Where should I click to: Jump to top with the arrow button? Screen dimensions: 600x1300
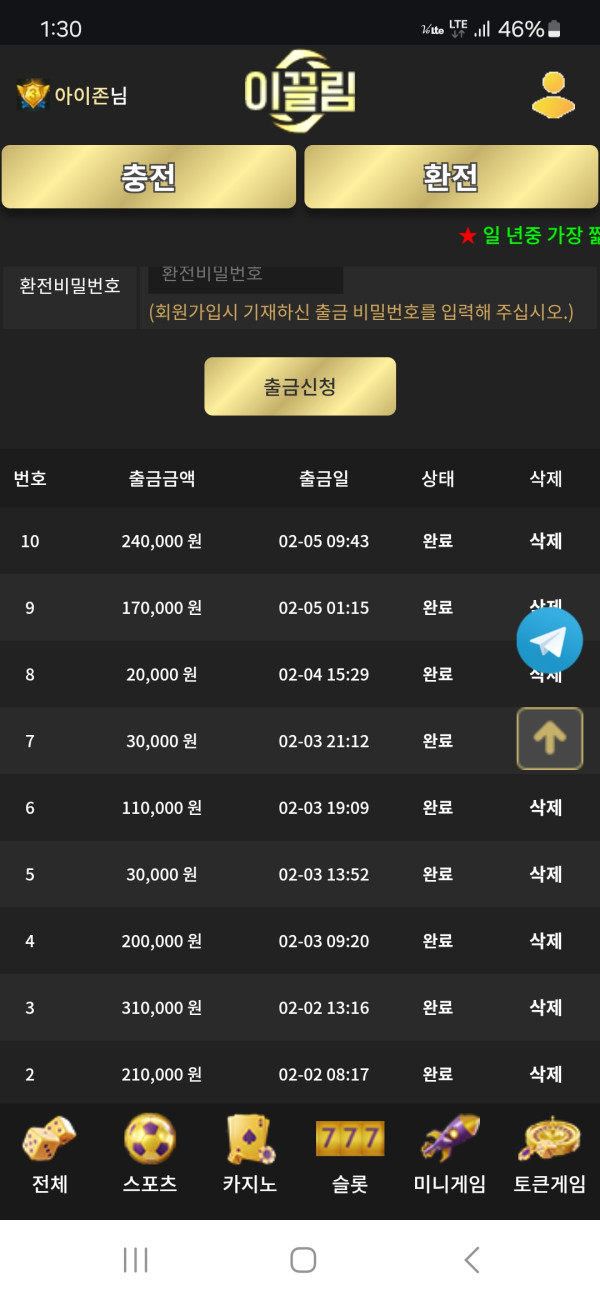click(549, 739)
